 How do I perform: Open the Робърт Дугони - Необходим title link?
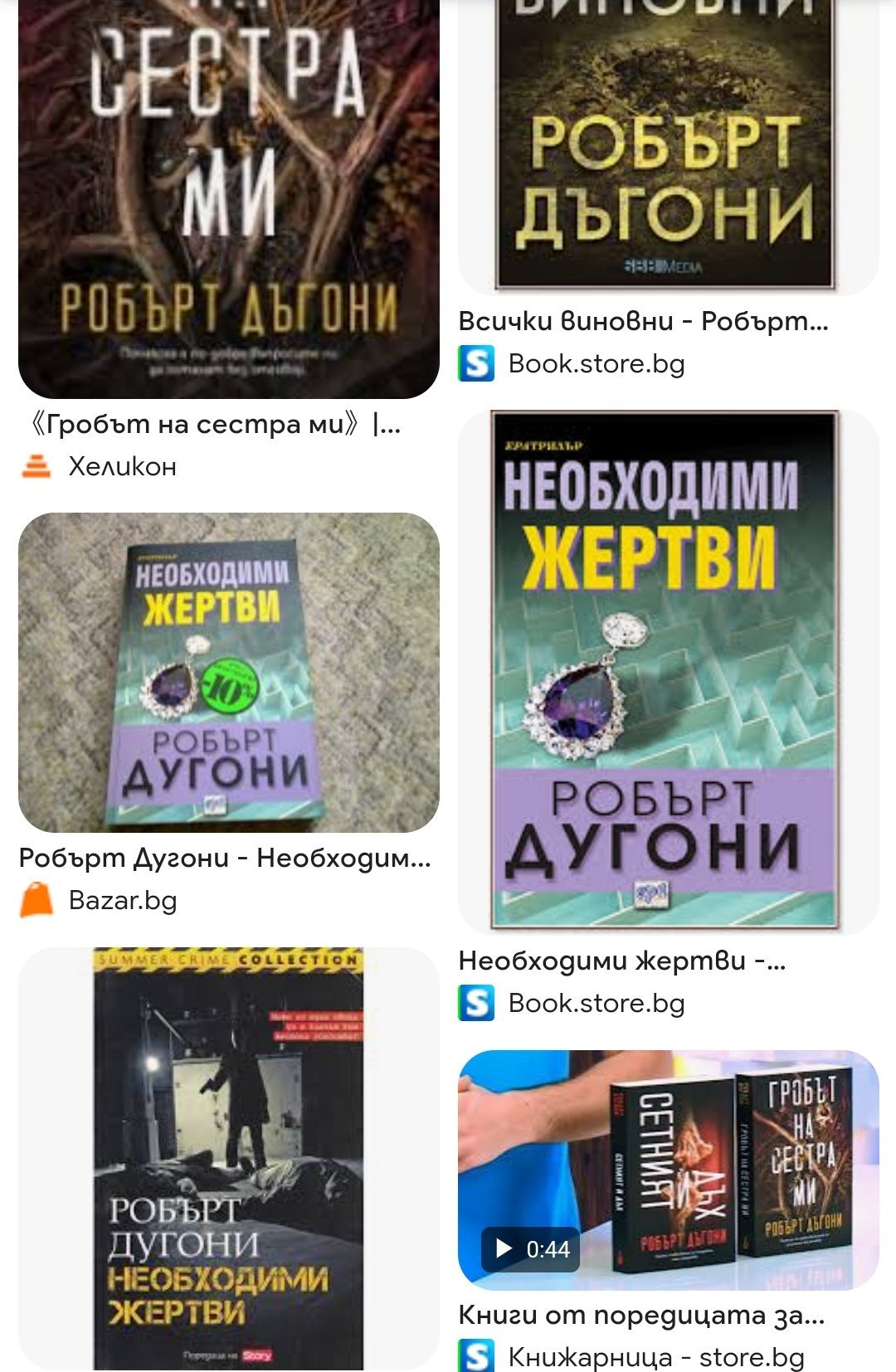point(224,858)
